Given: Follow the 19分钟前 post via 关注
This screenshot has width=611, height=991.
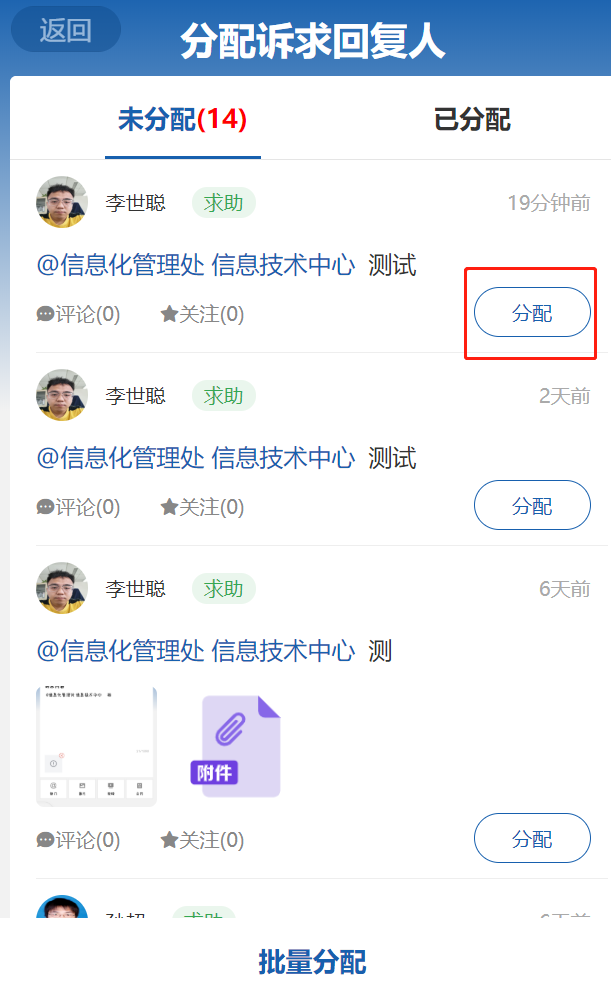Looking at the screenshot, I should click(x=202, y=315).
